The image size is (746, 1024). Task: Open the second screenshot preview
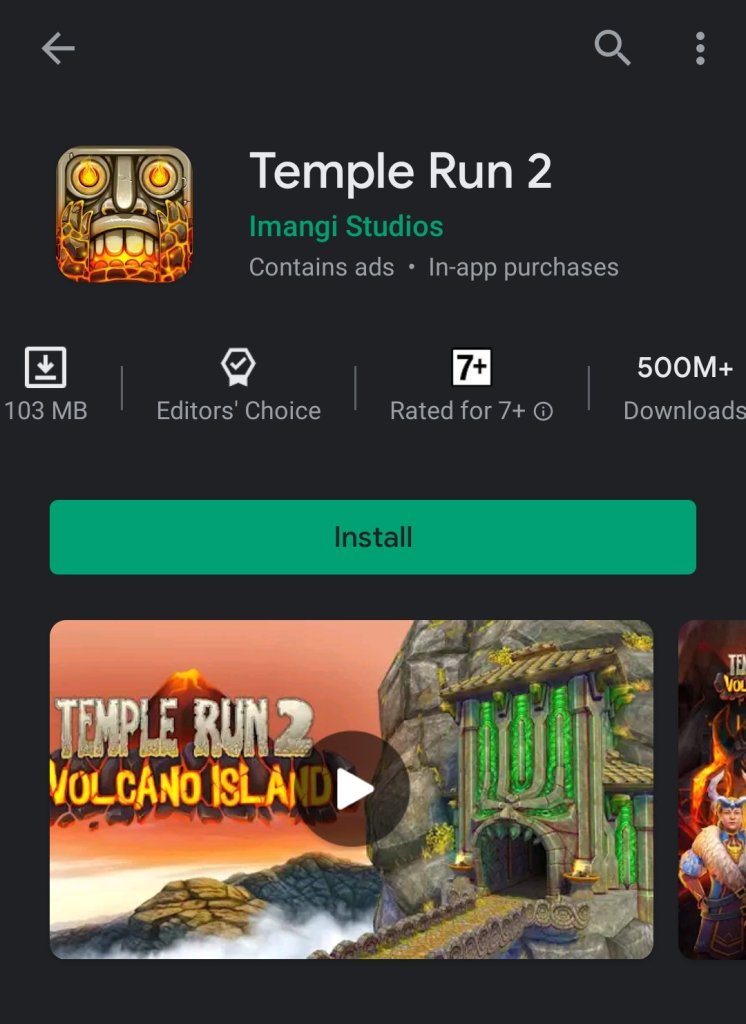click(x=712, y=789)
